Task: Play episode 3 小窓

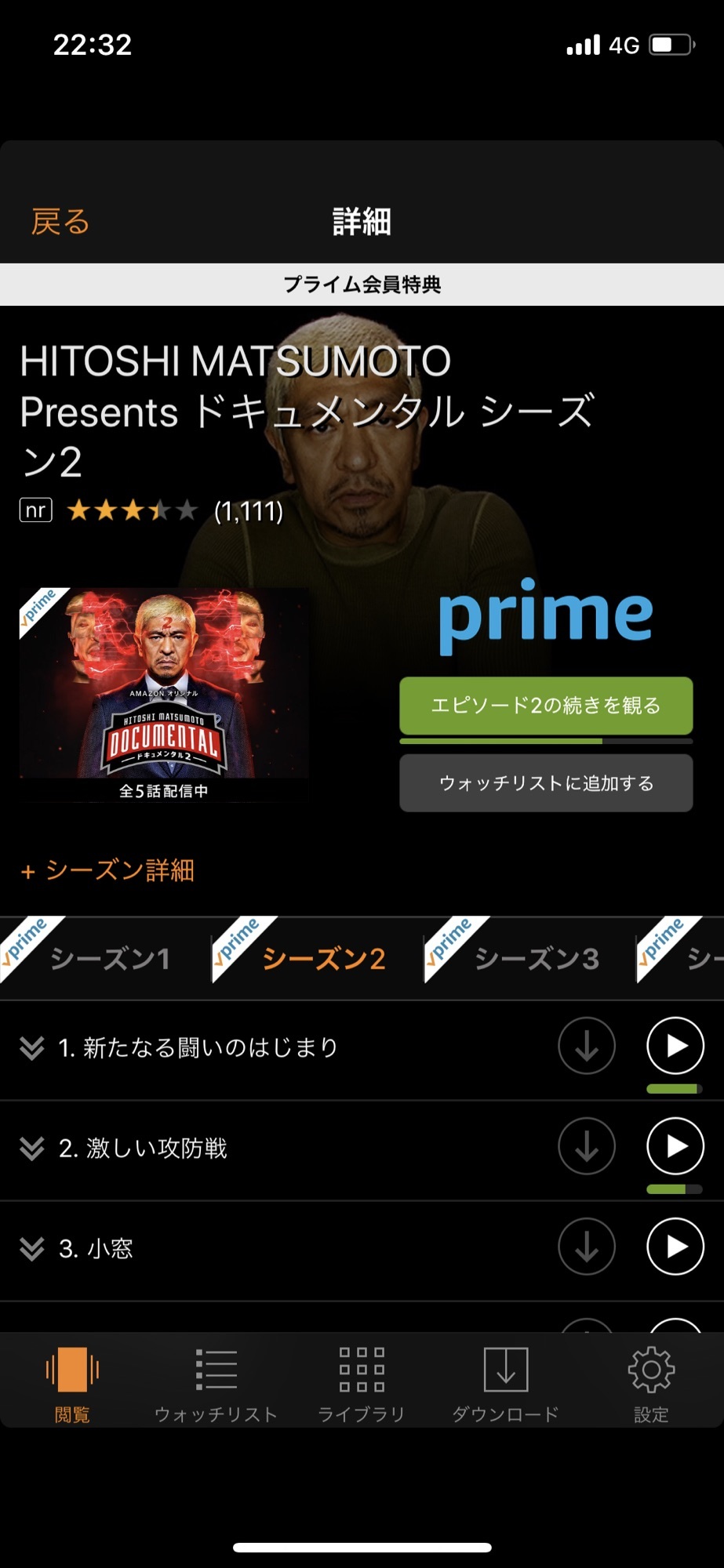Action: pos(675,1247)
